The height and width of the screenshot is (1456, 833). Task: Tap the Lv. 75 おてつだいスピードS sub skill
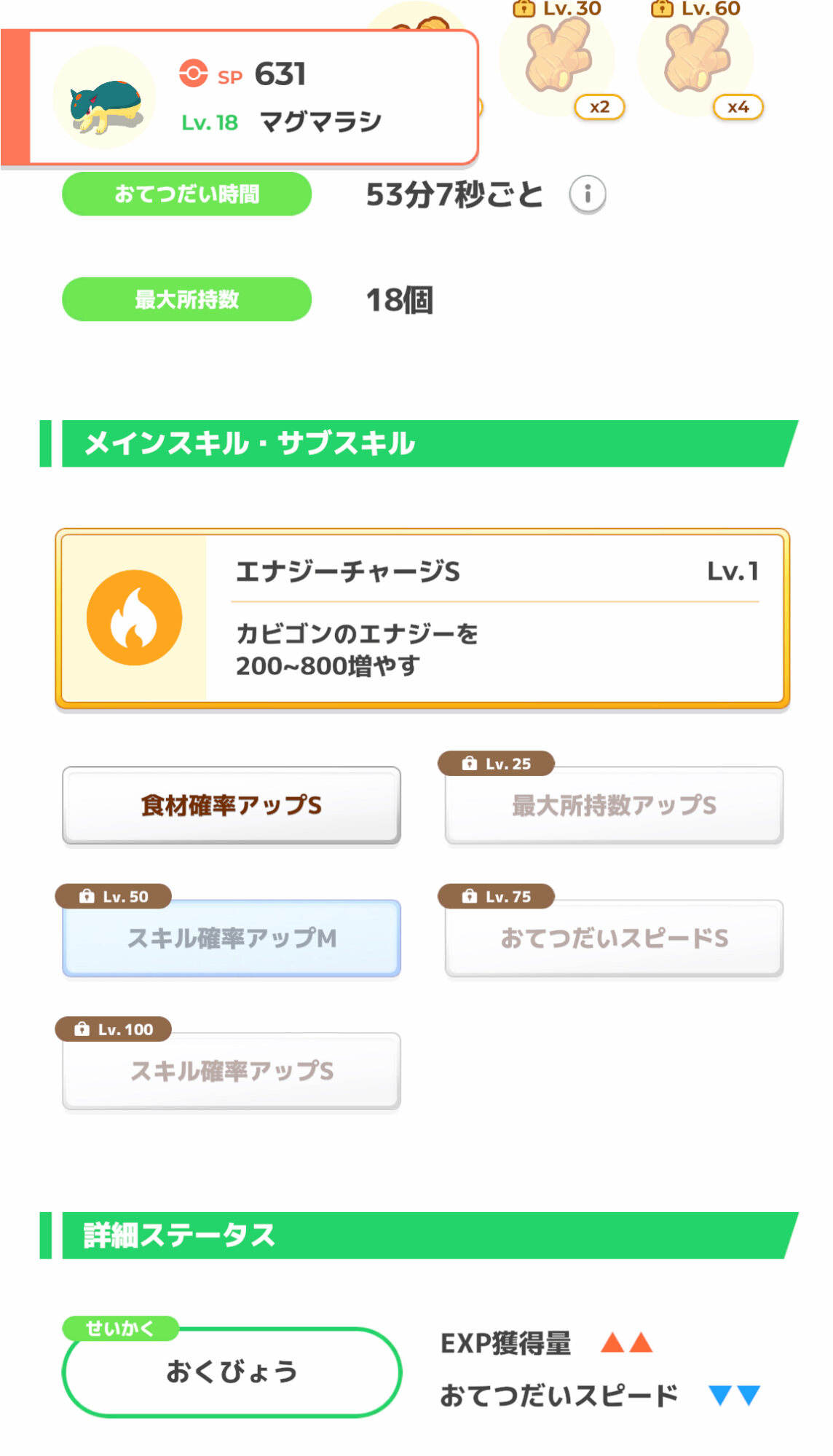(614, 938)
